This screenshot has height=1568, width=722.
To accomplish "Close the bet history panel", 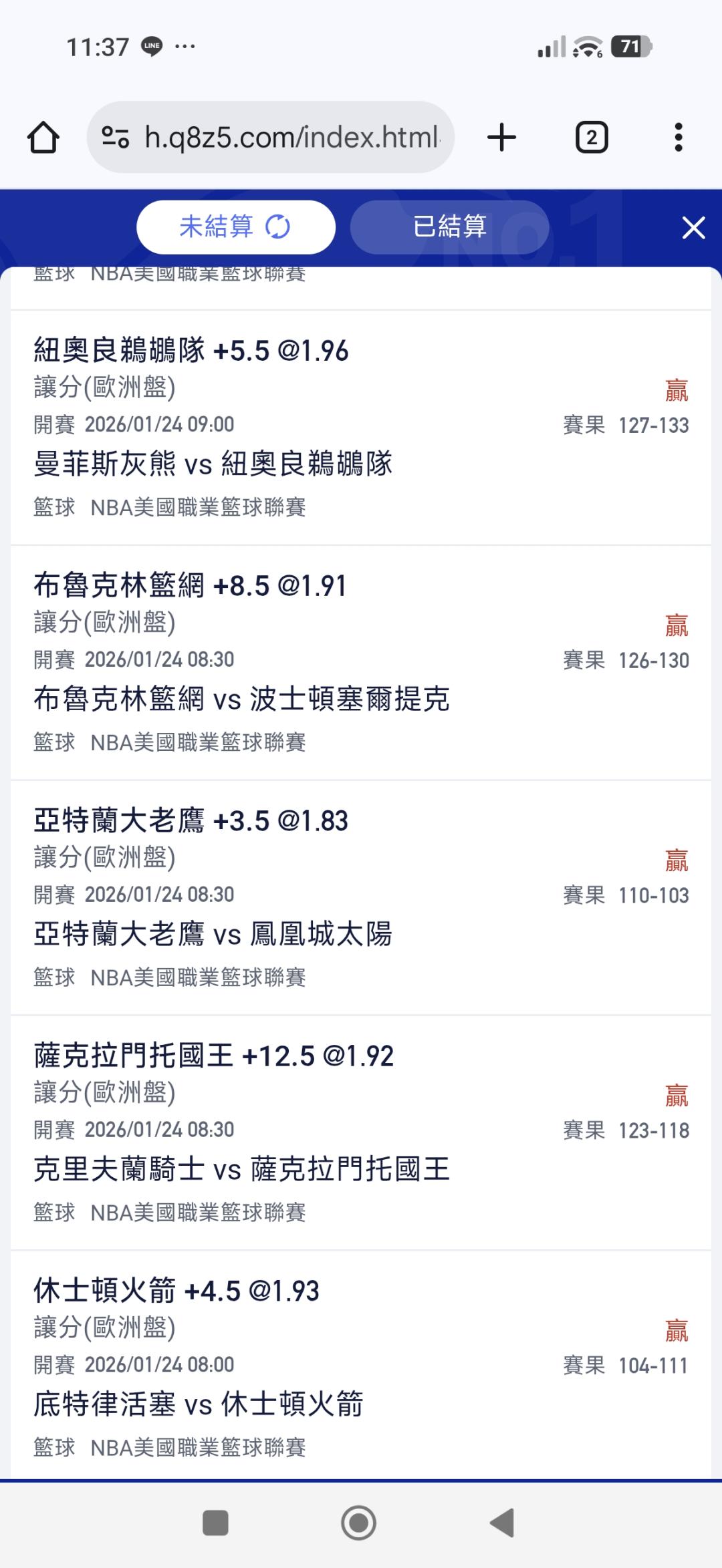I will [x=693, y=228].
